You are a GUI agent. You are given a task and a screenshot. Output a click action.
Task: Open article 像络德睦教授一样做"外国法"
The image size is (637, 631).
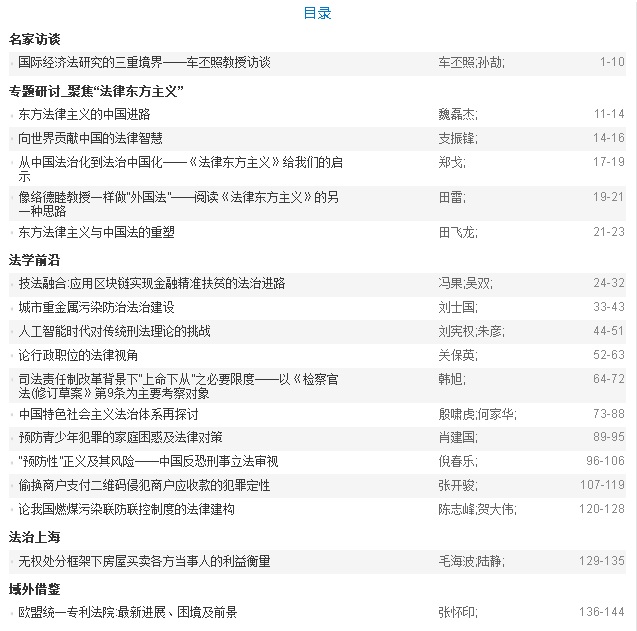tap(180, 197)
